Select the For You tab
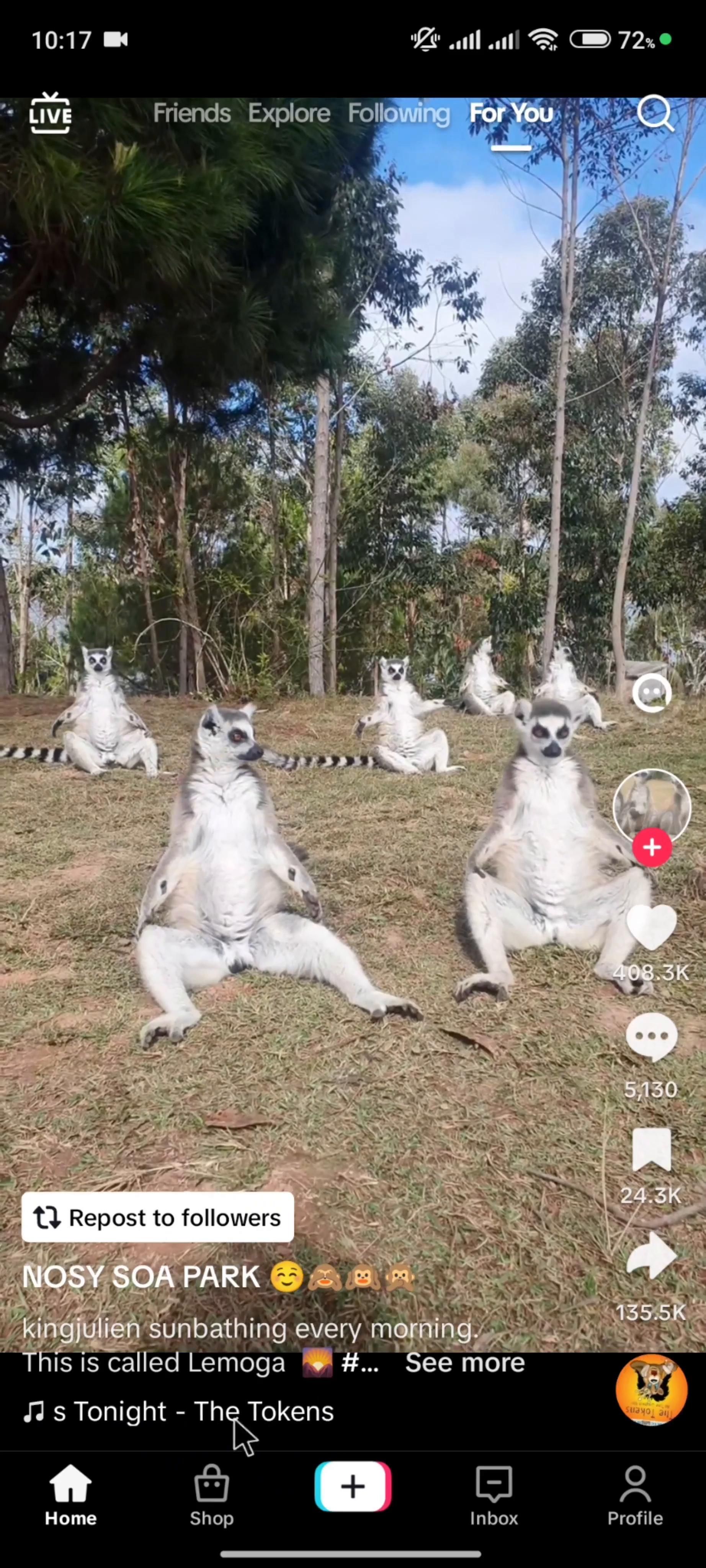The image size is (706, 1568). [x=511, y=113]
